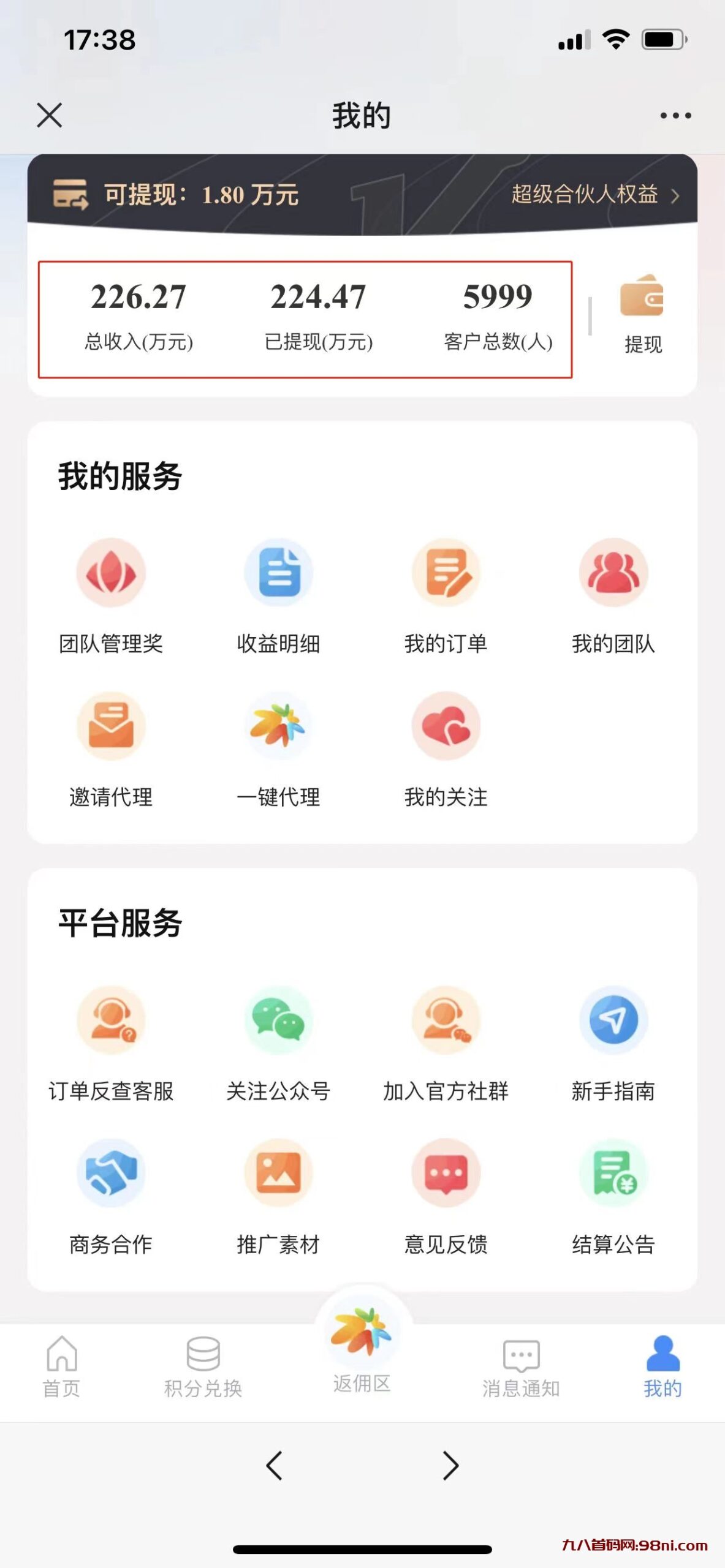Open 加入官方社群 (join official community)
Viewport: 725px width, 1568px height.
coord(447,1020)
